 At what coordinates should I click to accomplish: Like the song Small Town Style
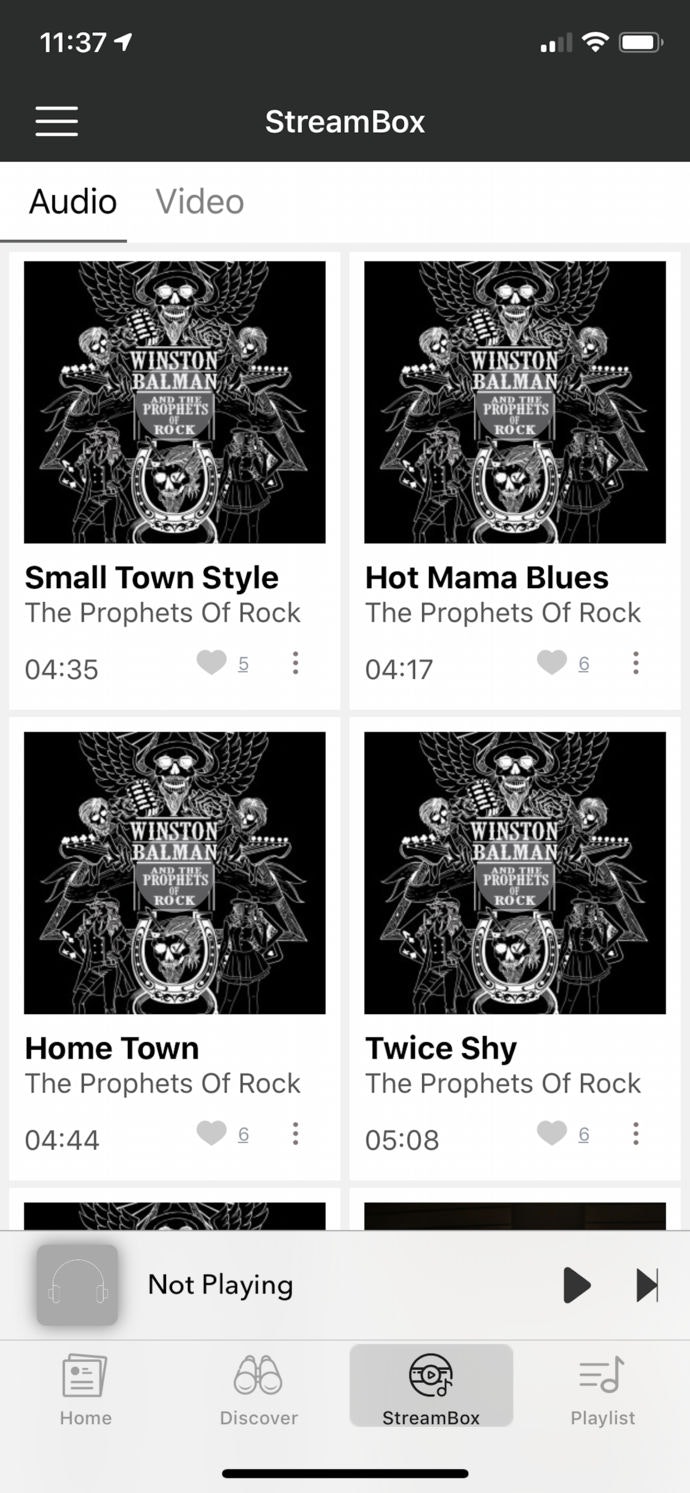click(x=211, y=663)
